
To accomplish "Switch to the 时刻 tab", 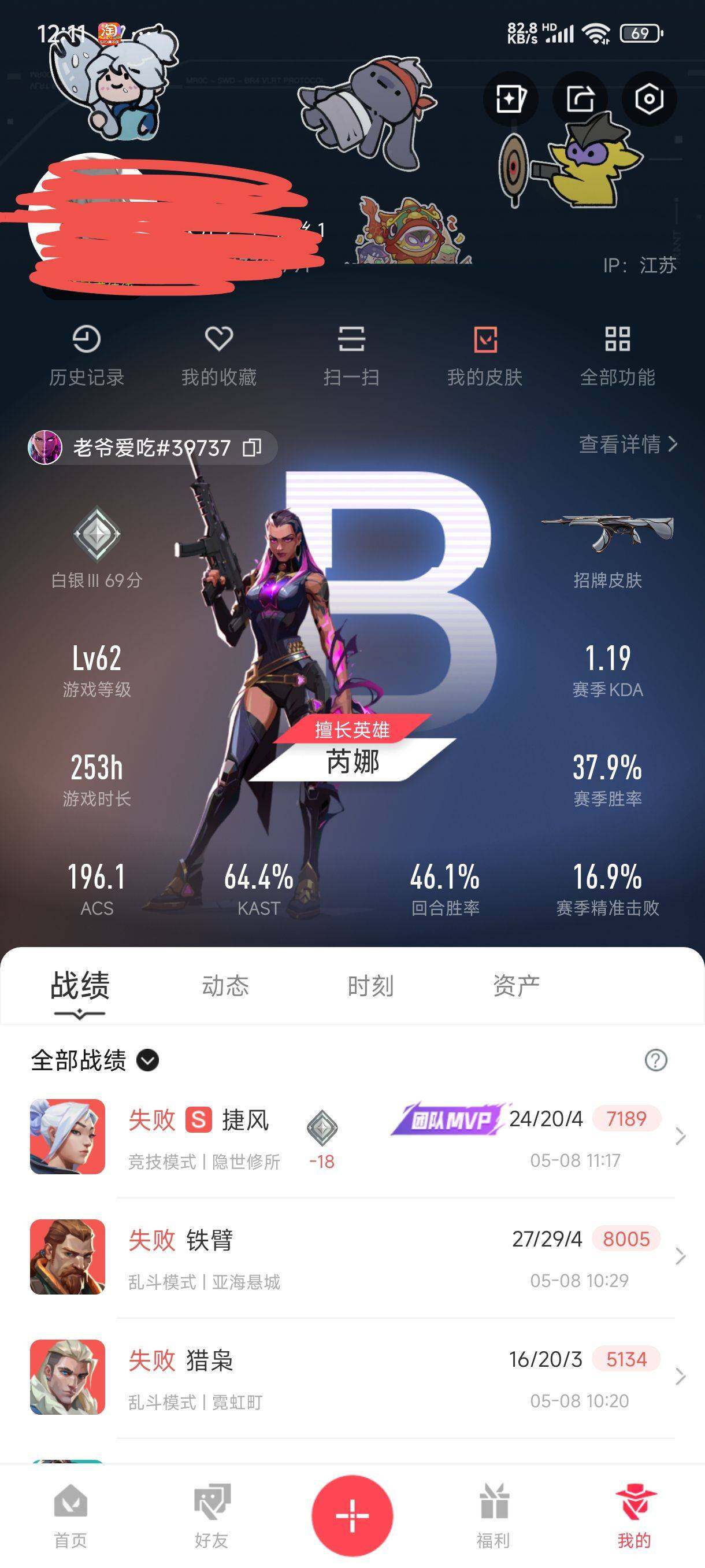I will [370, 986].
